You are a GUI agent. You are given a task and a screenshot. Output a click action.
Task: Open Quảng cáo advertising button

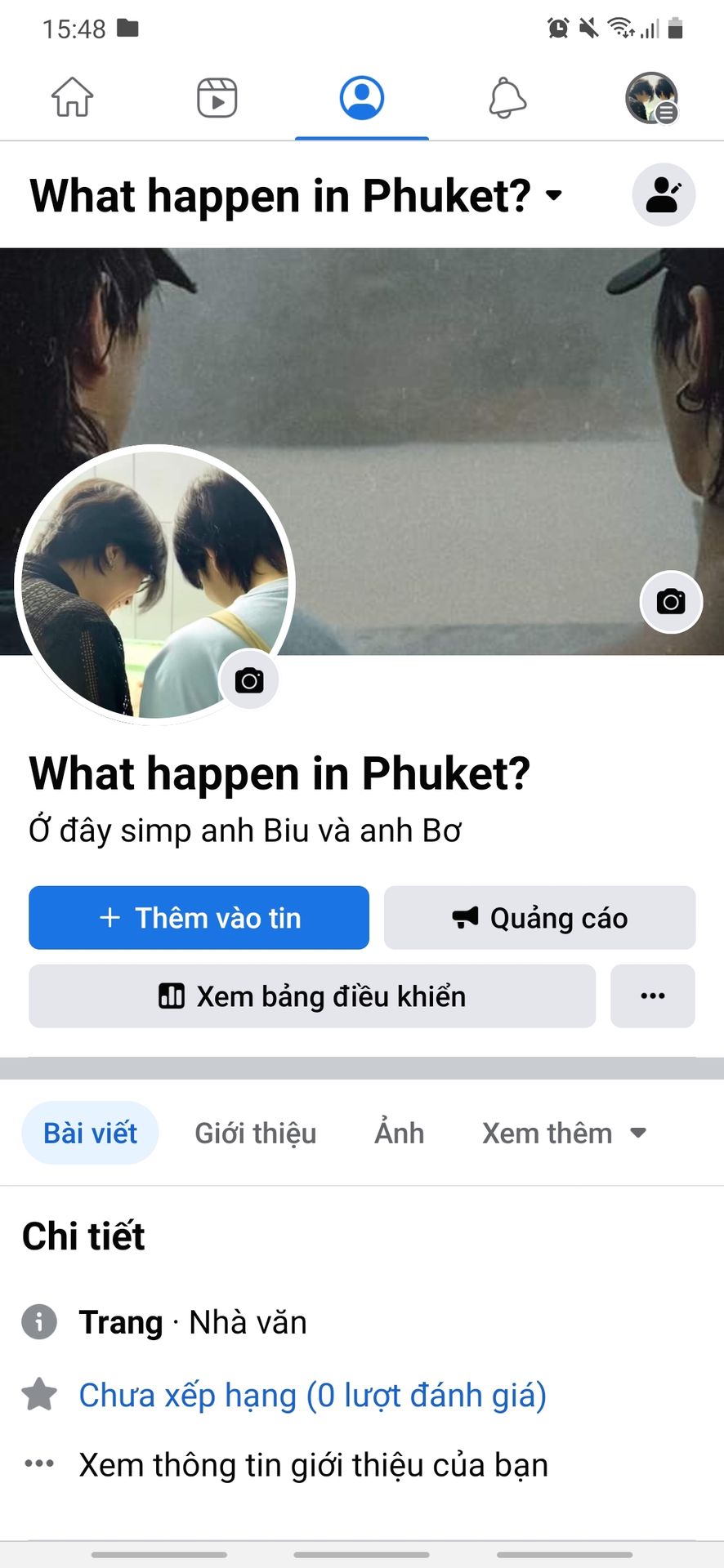540,918
